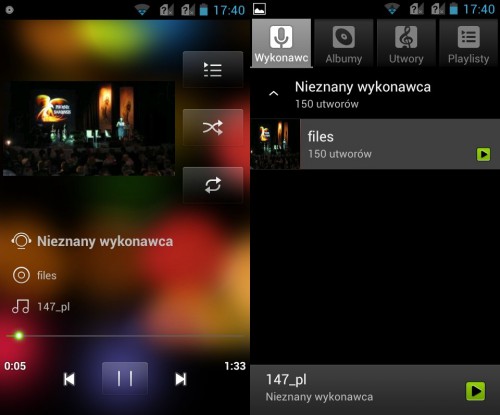Open the files album row
This screenshot has height=415, width=500.
[x=375, y=144]
